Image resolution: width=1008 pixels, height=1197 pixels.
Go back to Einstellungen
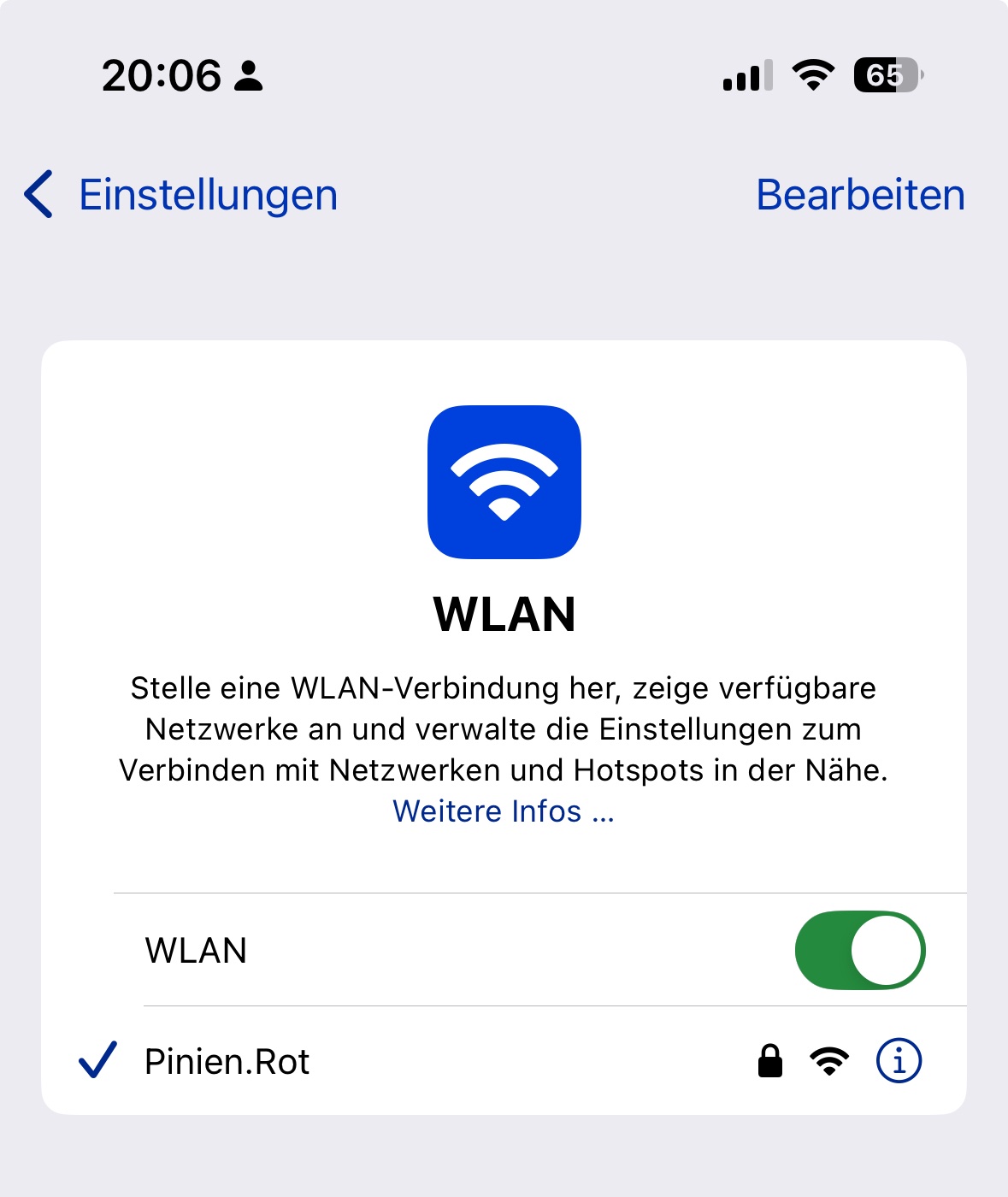tap(181, 195)
